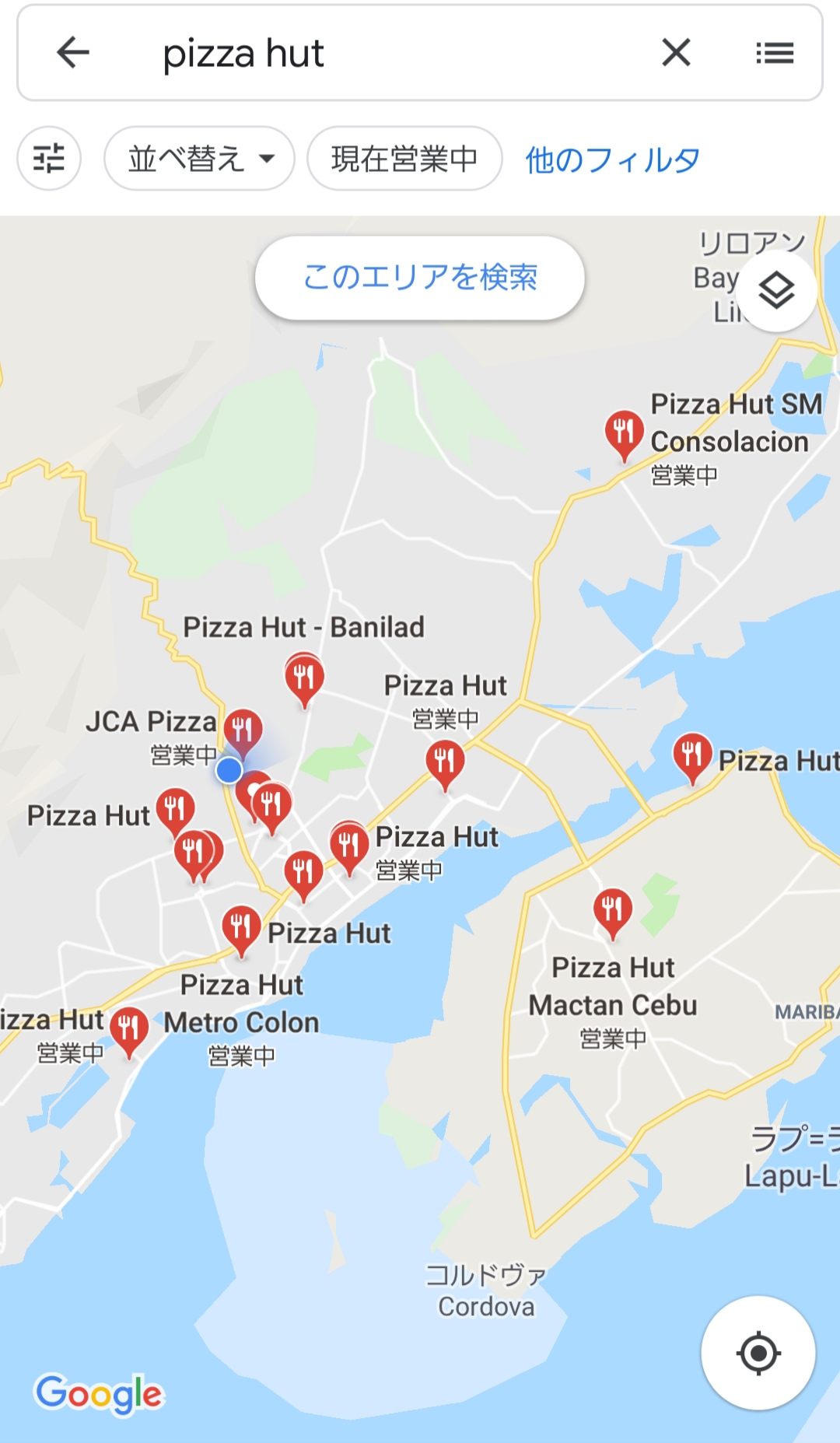Open the filter settings icon
The width and height of the screenshot is (840, 1443).
coord(49,159)
